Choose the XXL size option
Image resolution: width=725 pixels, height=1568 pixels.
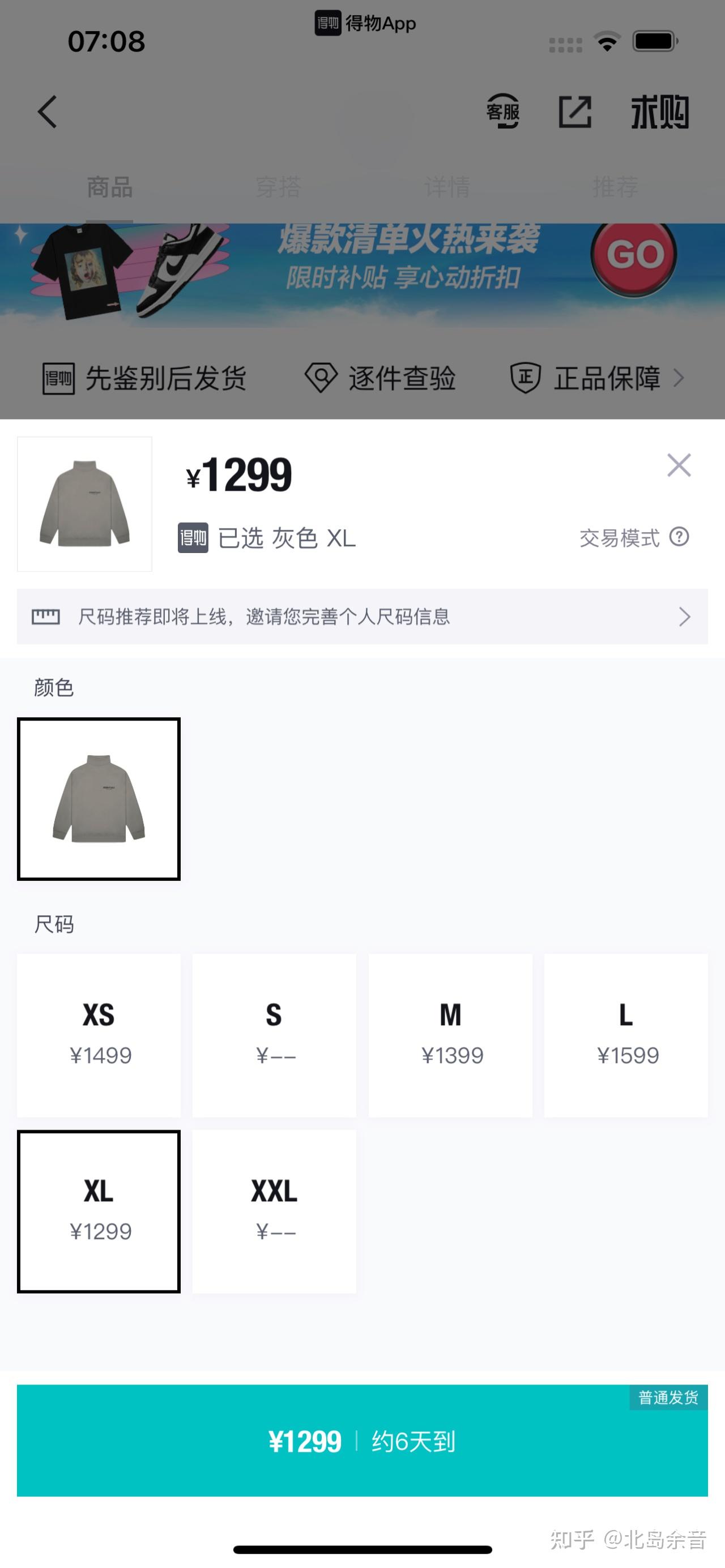[274, 1211]
